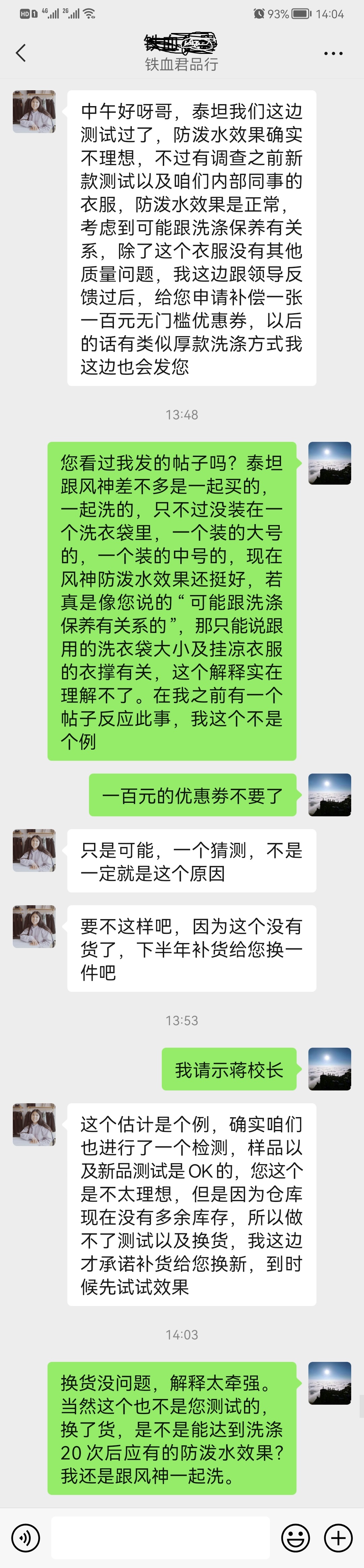This screenshot has width=364, height=1568.
Task: Open the emoji sticker panel
Action: [295, 1538]
